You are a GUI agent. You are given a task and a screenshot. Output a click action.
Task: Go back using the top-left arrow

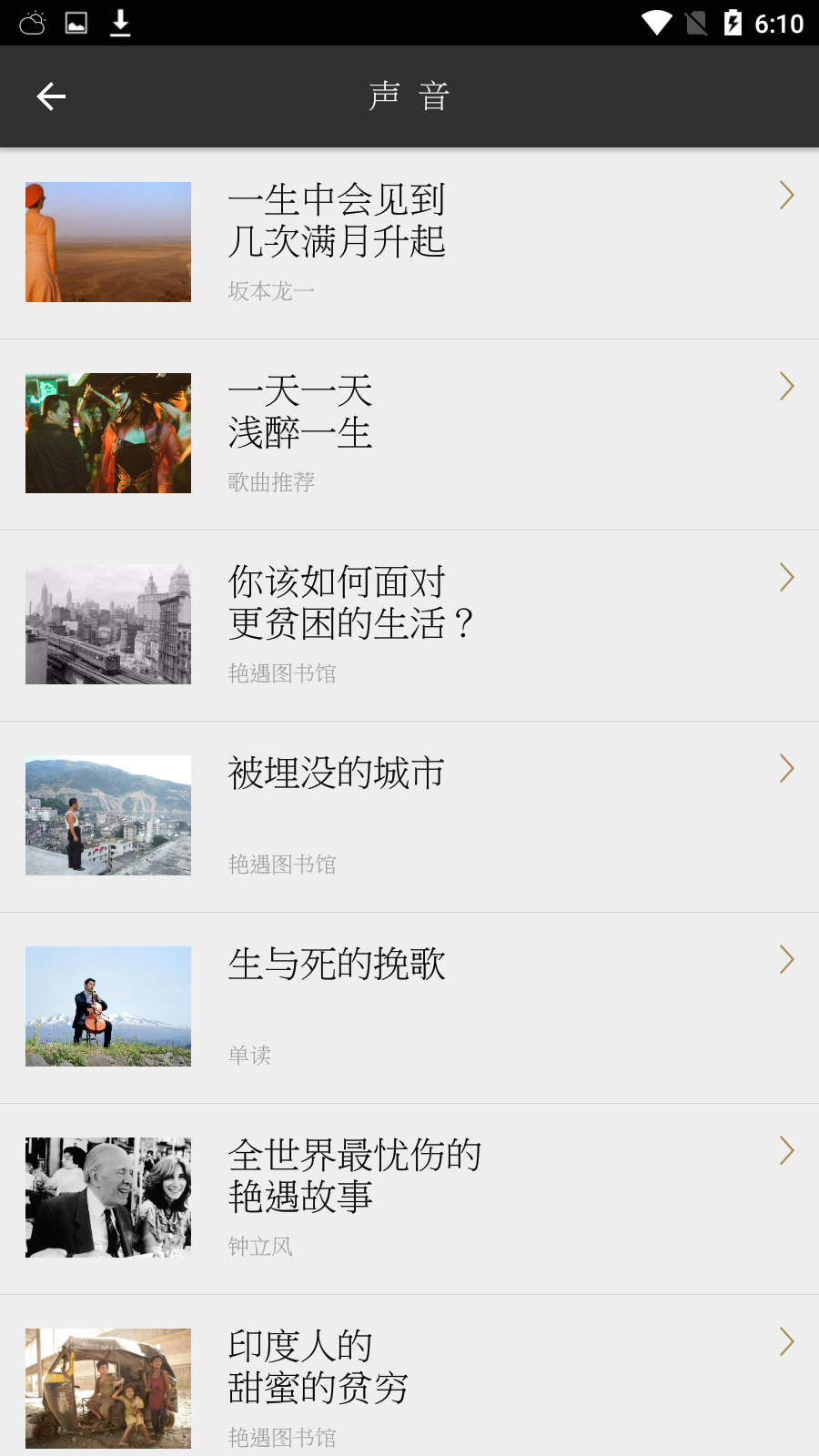point(51,96)
